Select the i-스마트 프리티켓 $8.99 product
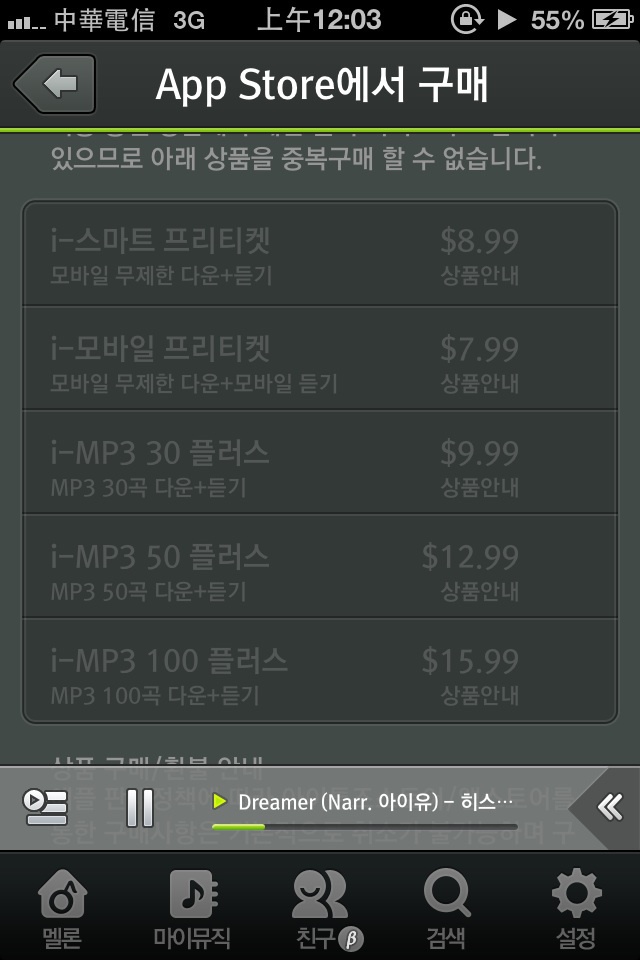Viewport: 640px width, 960px height. [x=320, y=255]
